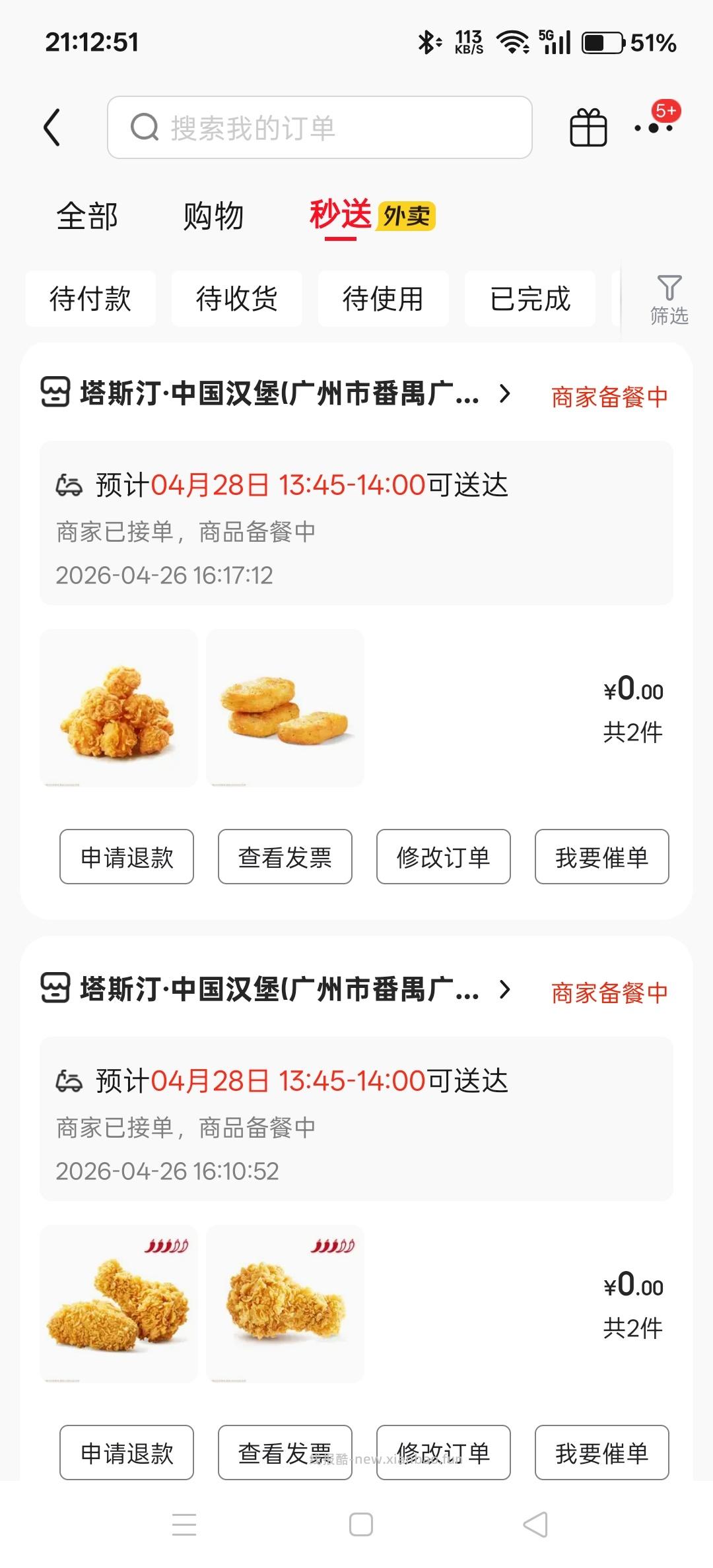Viewport: 713px width, 1568px height.
Task: Tap the search magnifier icon
Action: tap(144, 128)
